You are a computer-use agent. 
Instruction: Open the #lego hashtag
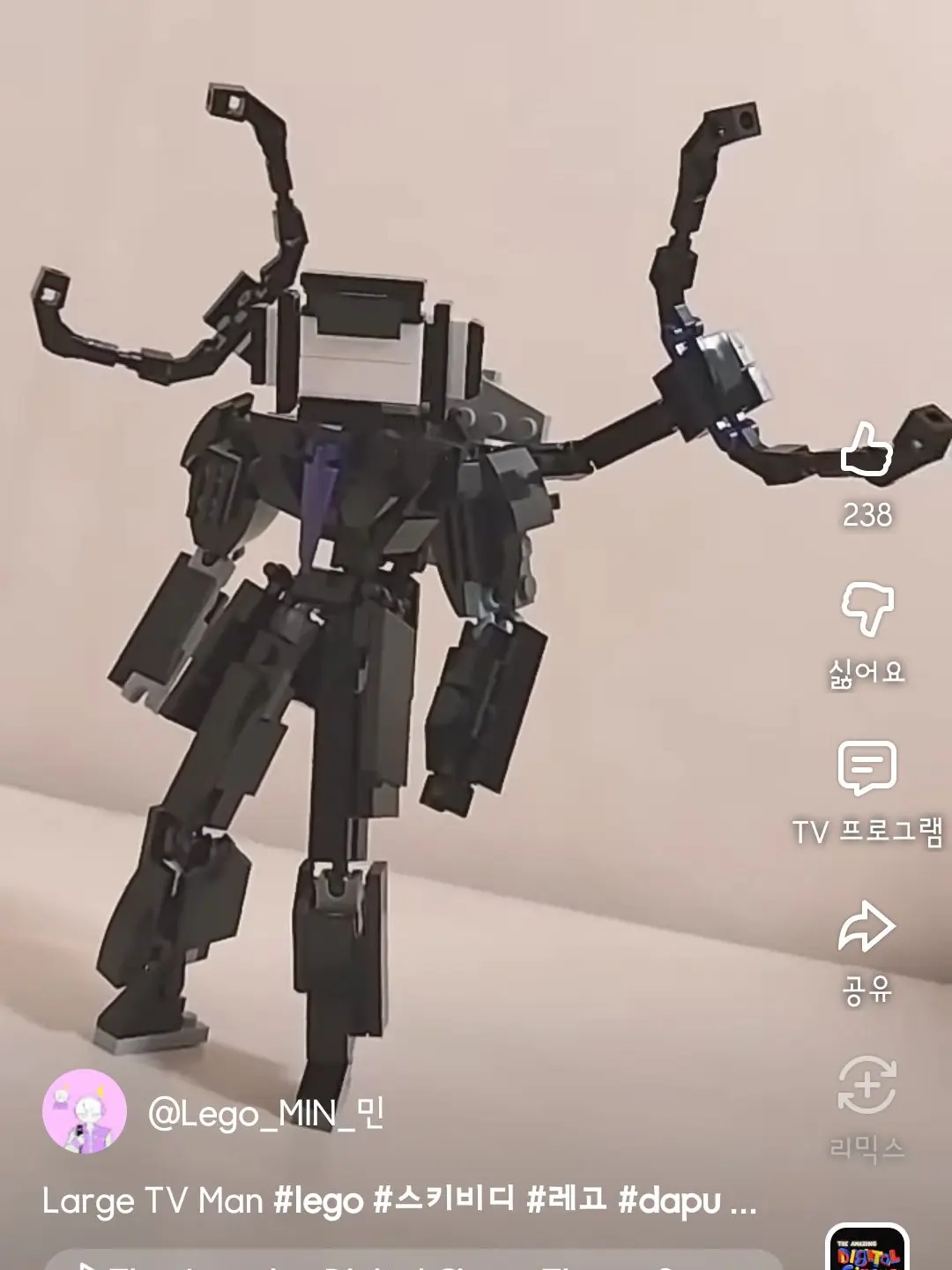point(318,1201)
